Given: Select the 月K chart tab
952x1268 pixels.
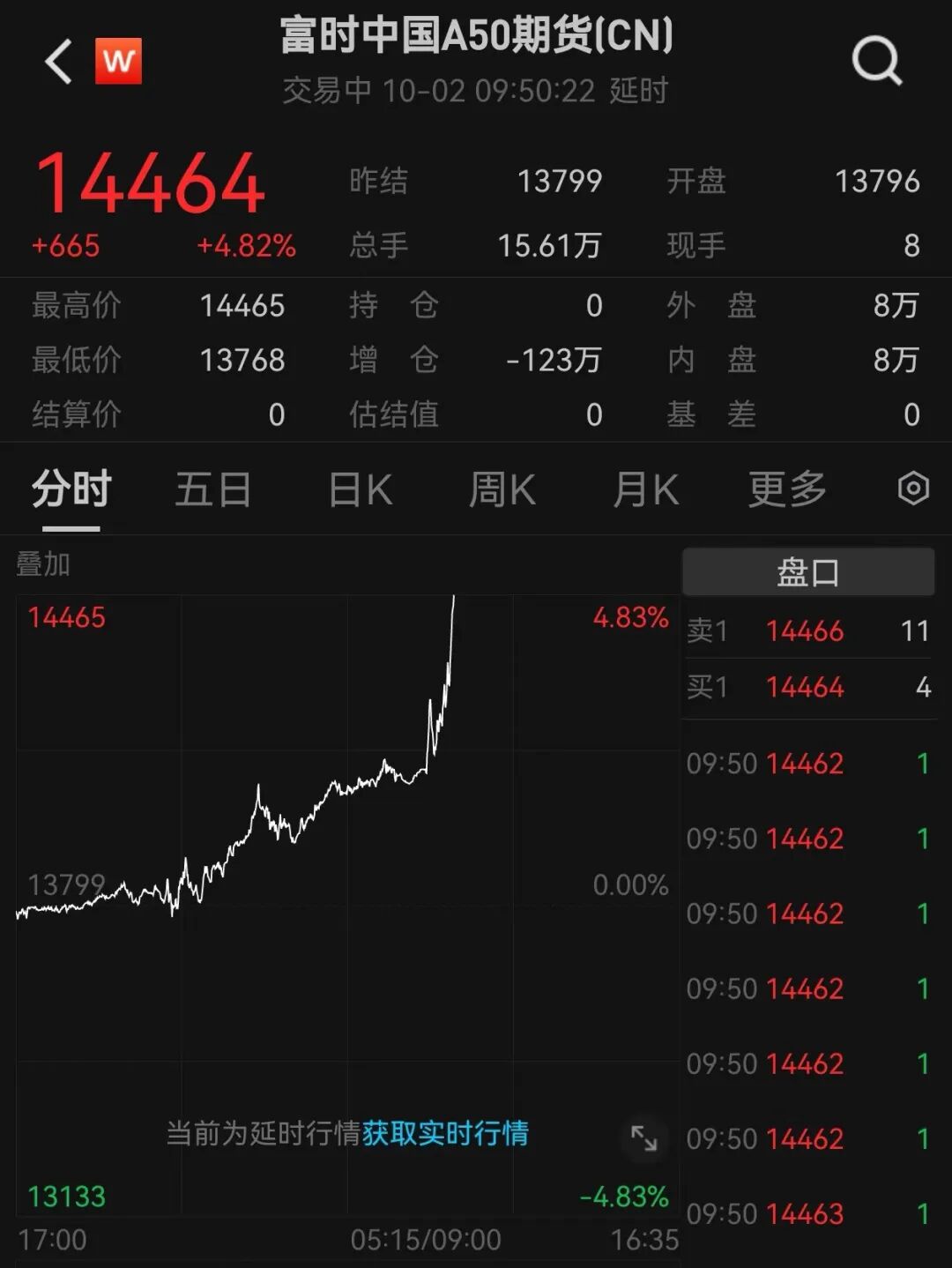Looking at the screenshot, I should coord(645,490).
